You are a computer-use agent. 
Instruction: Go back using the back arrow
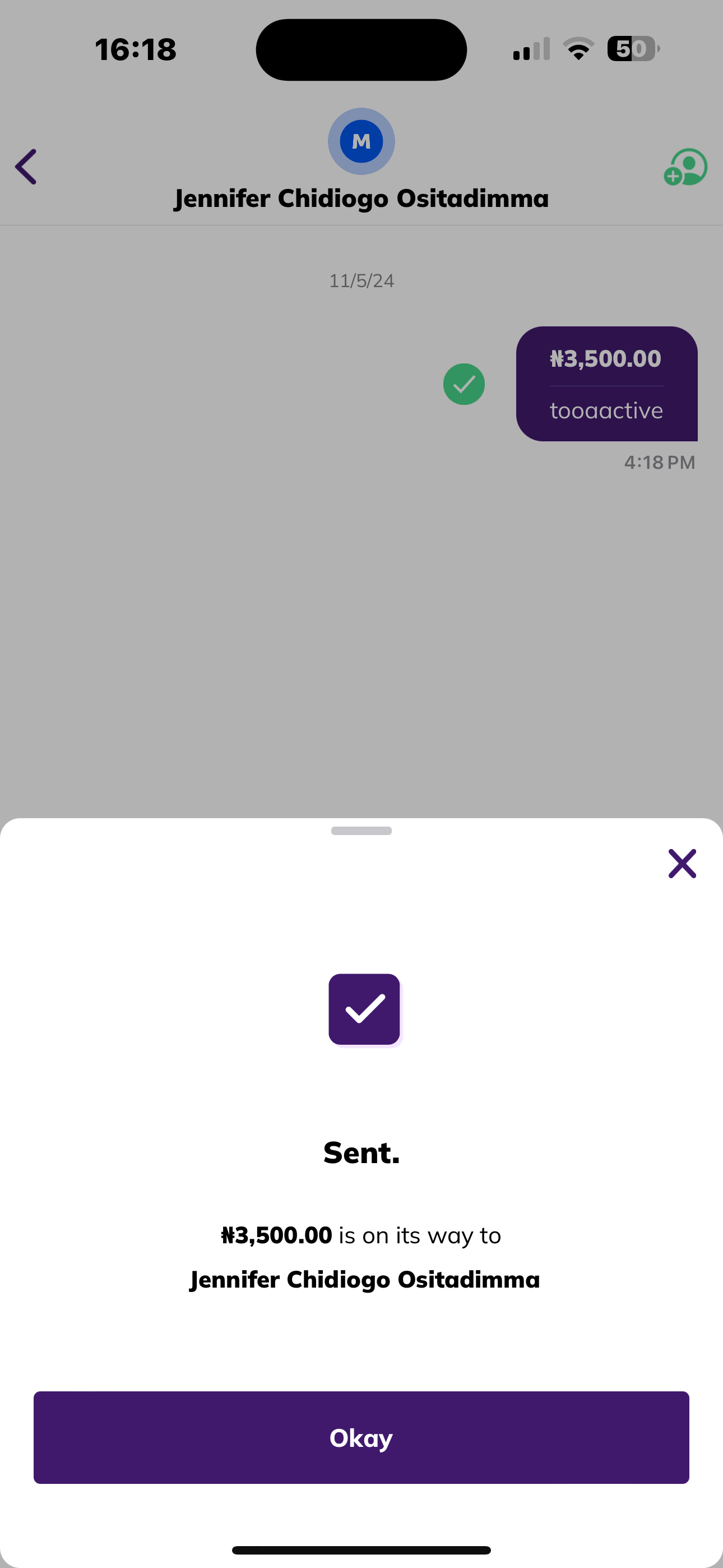click(x=26, y=166)
